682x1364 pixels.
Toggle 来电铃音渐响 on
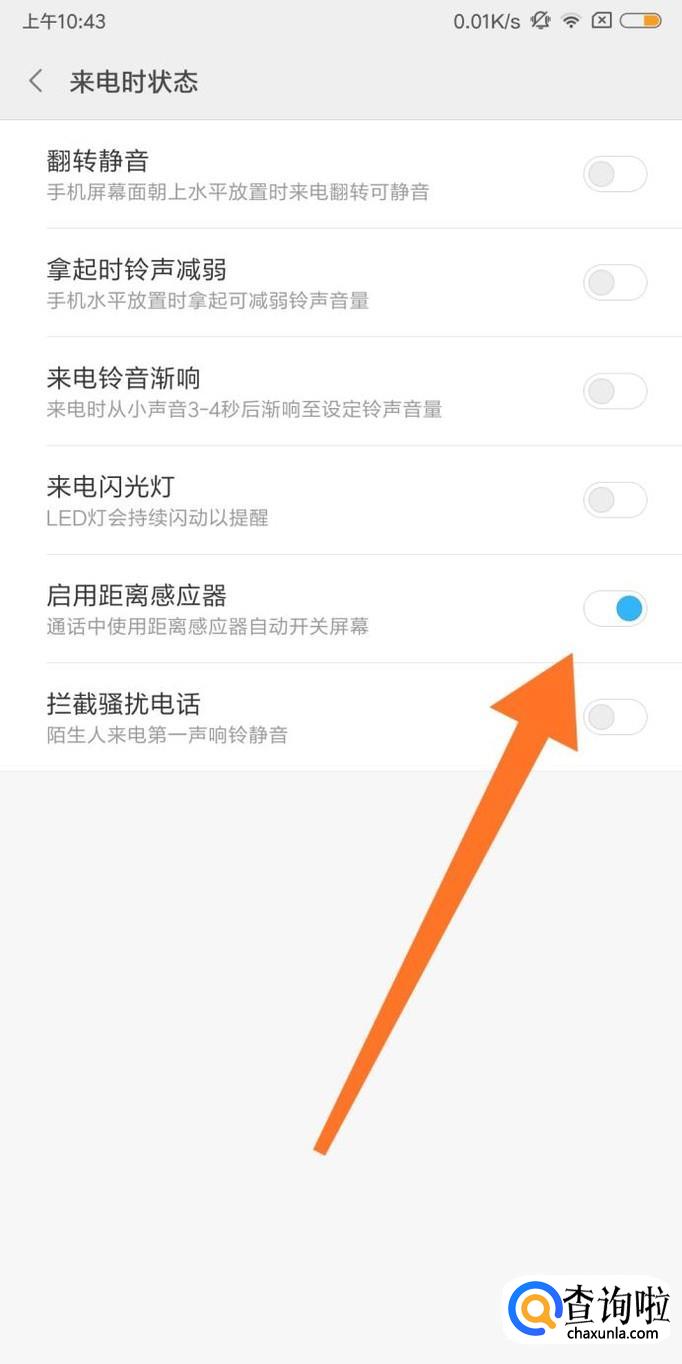[x=615, y=391]
